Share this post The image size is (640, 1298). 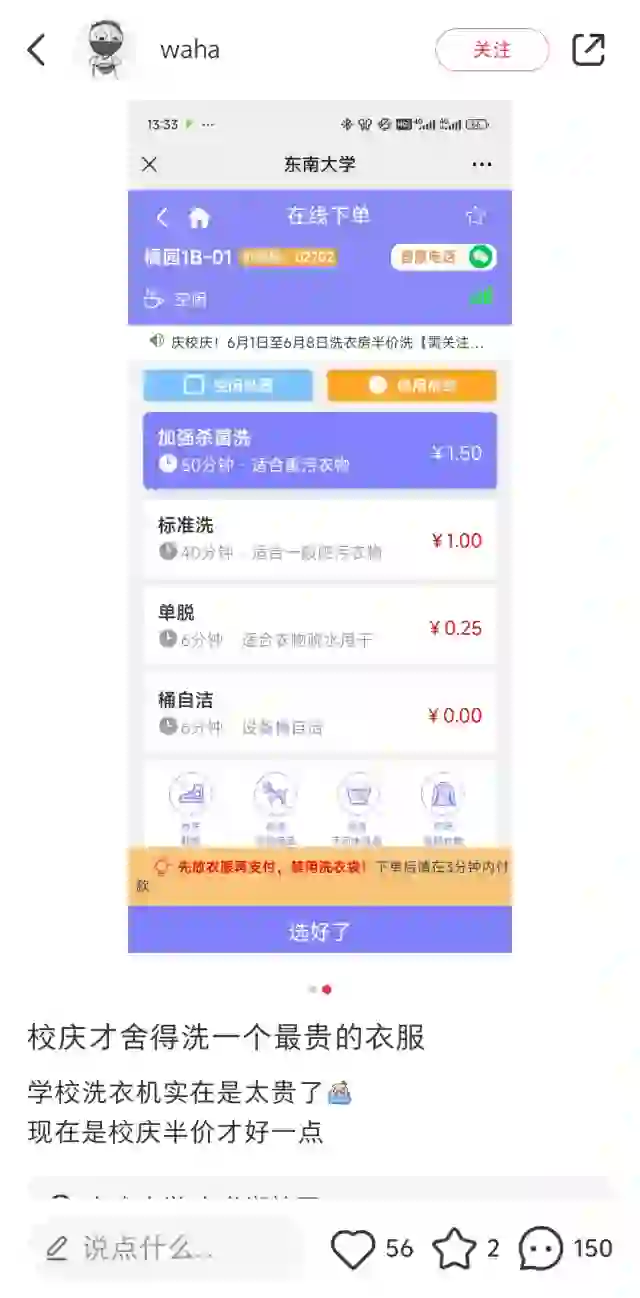pyautogui.click(x=588, y=50)
